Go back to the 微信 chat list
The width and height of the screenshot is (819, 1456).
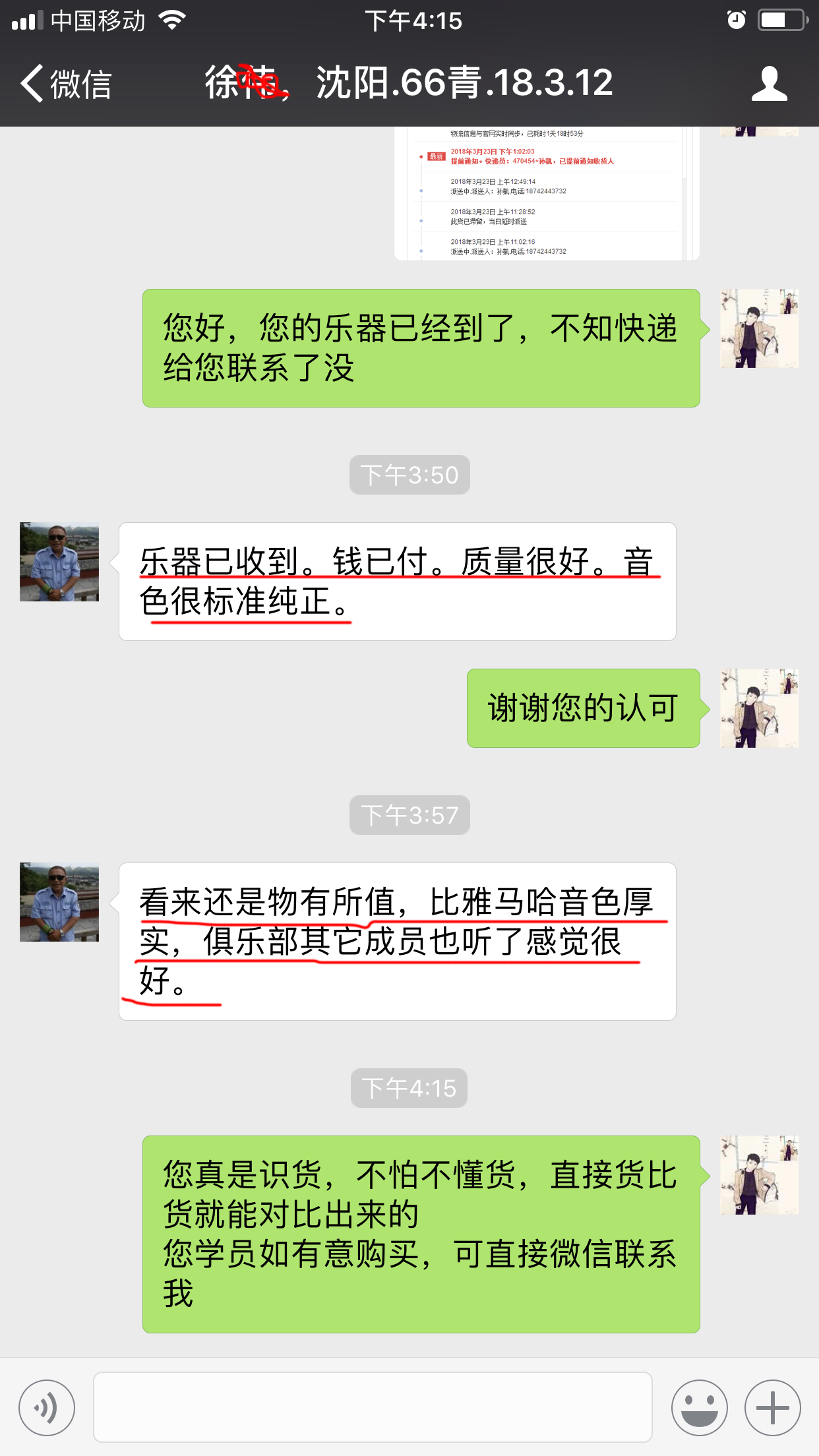tap(65, 84)
